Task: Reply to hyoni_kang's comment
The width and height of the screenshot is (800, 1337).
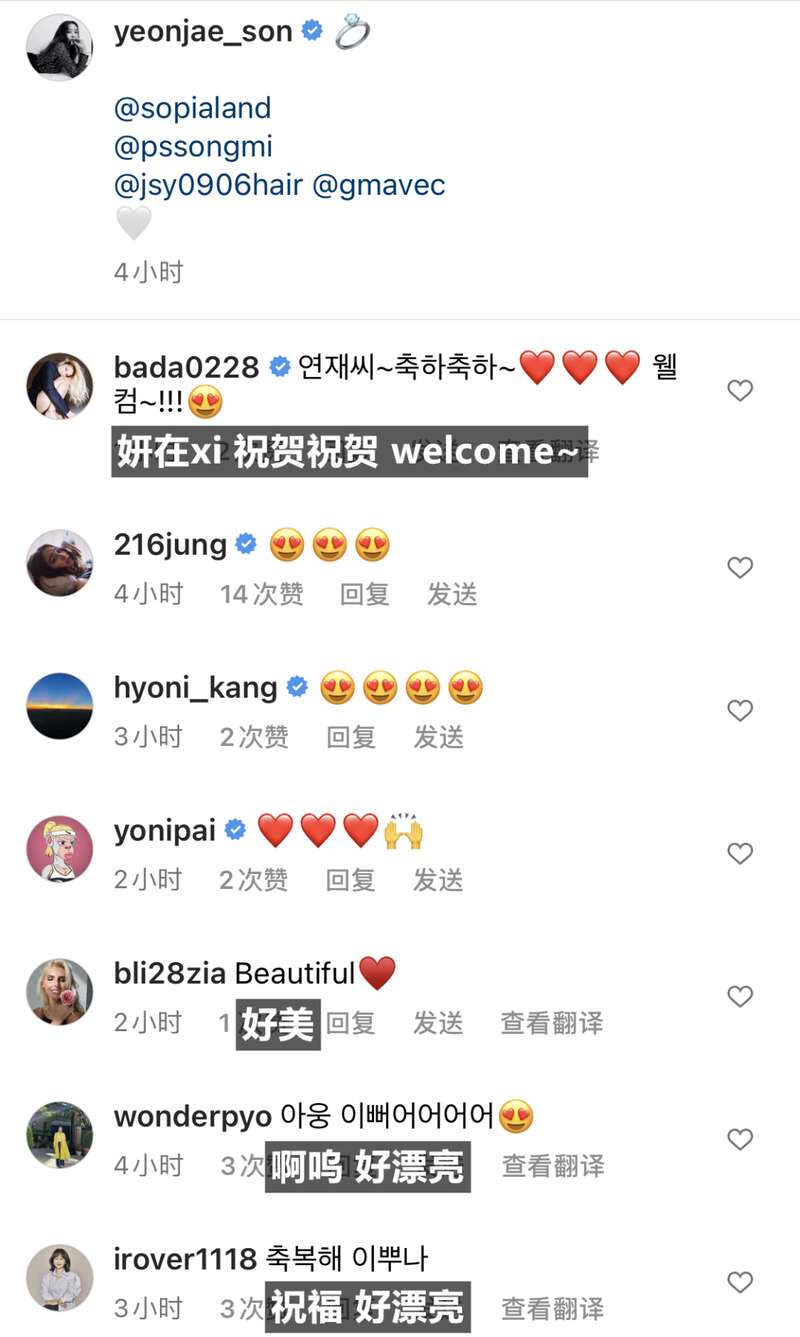Action: 350,737
